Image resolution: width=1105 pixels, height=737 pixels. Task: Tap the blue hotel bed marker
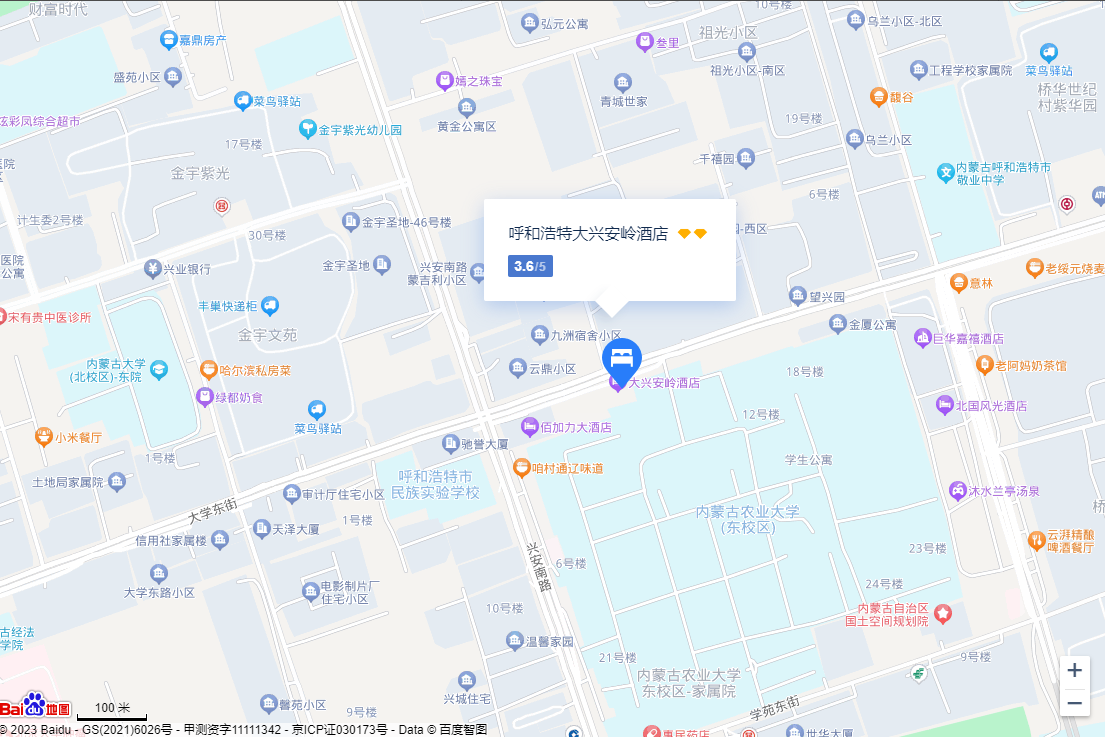(621, 359)
